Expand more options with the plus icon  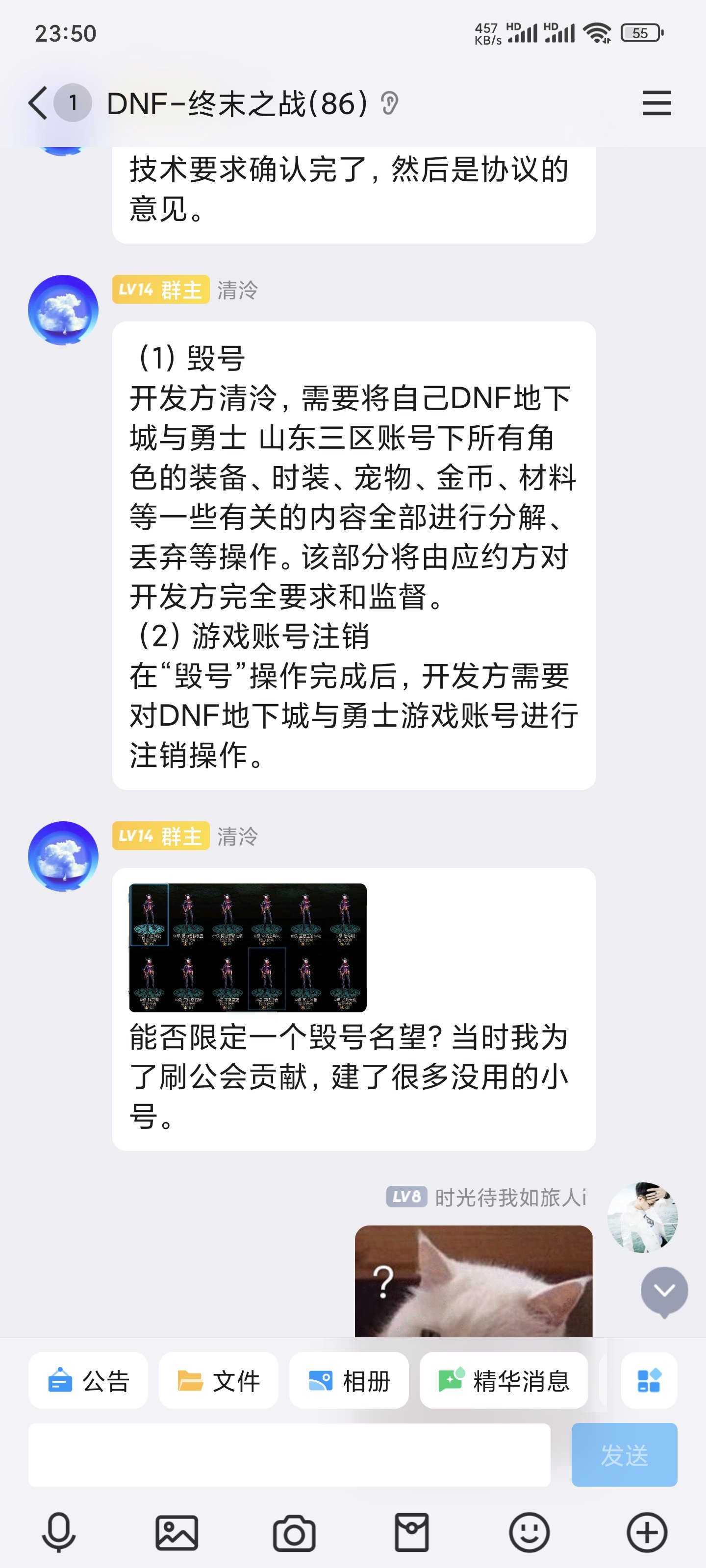pyautogui.click(x=647, y=1532)
